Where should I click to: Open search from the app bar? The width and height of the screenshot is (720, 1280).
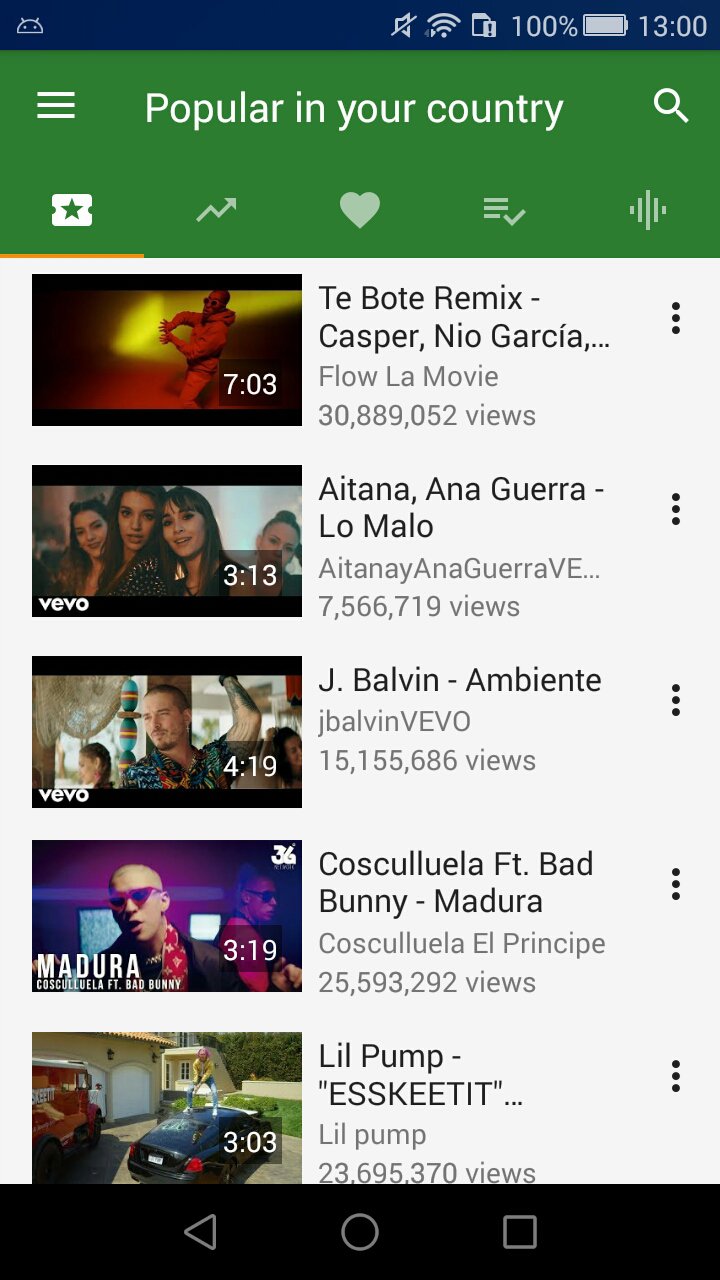coord(671,106)
